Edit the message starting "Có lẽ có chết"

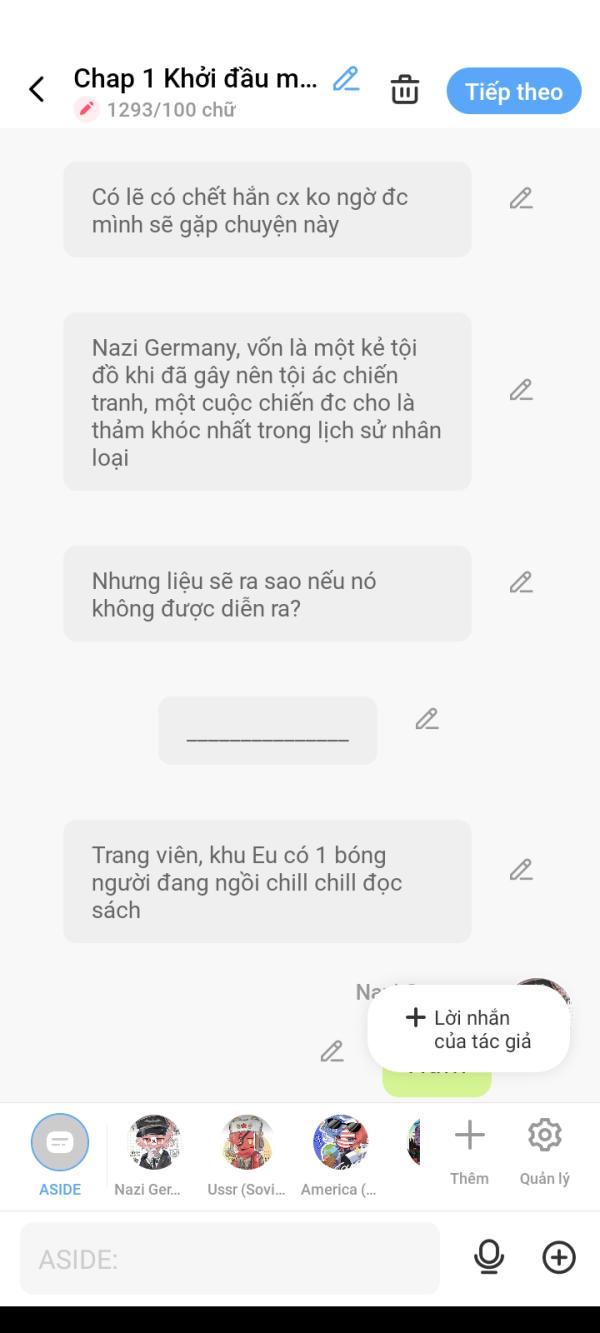pyautogui.click(x=521, y=199)
